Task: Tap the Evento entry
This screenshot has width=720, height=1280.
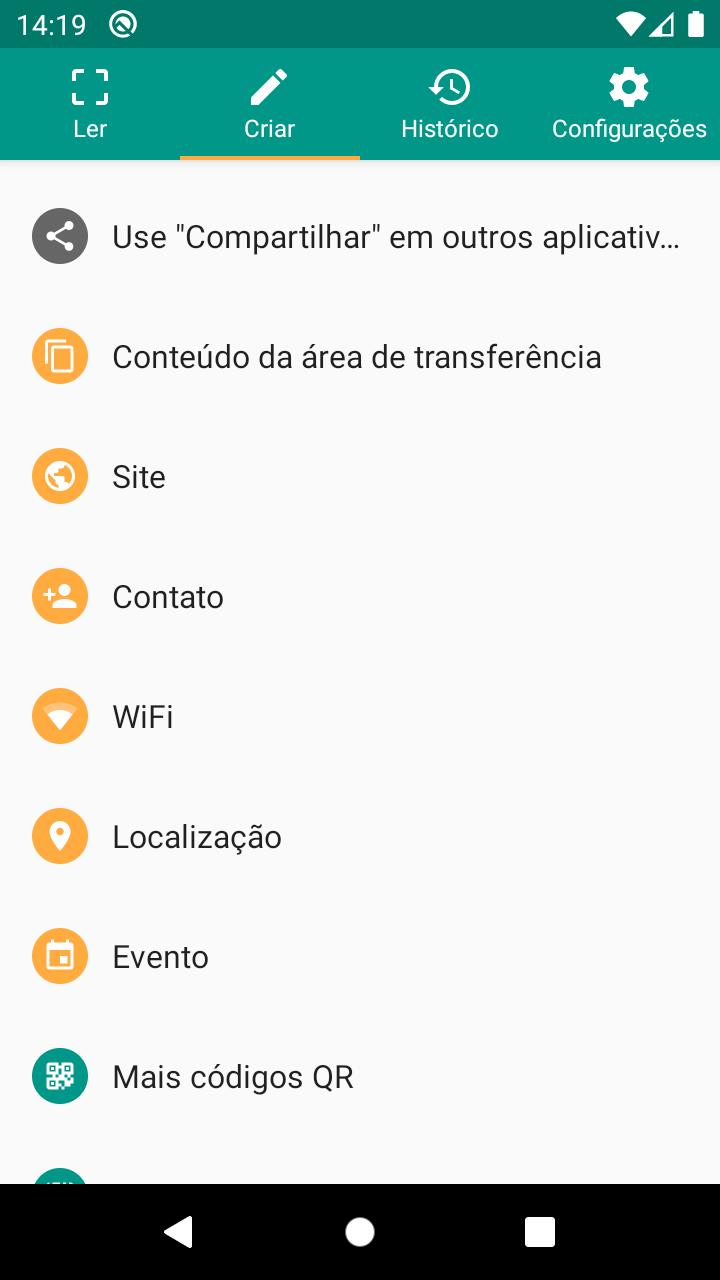Action: click(360, 957)
